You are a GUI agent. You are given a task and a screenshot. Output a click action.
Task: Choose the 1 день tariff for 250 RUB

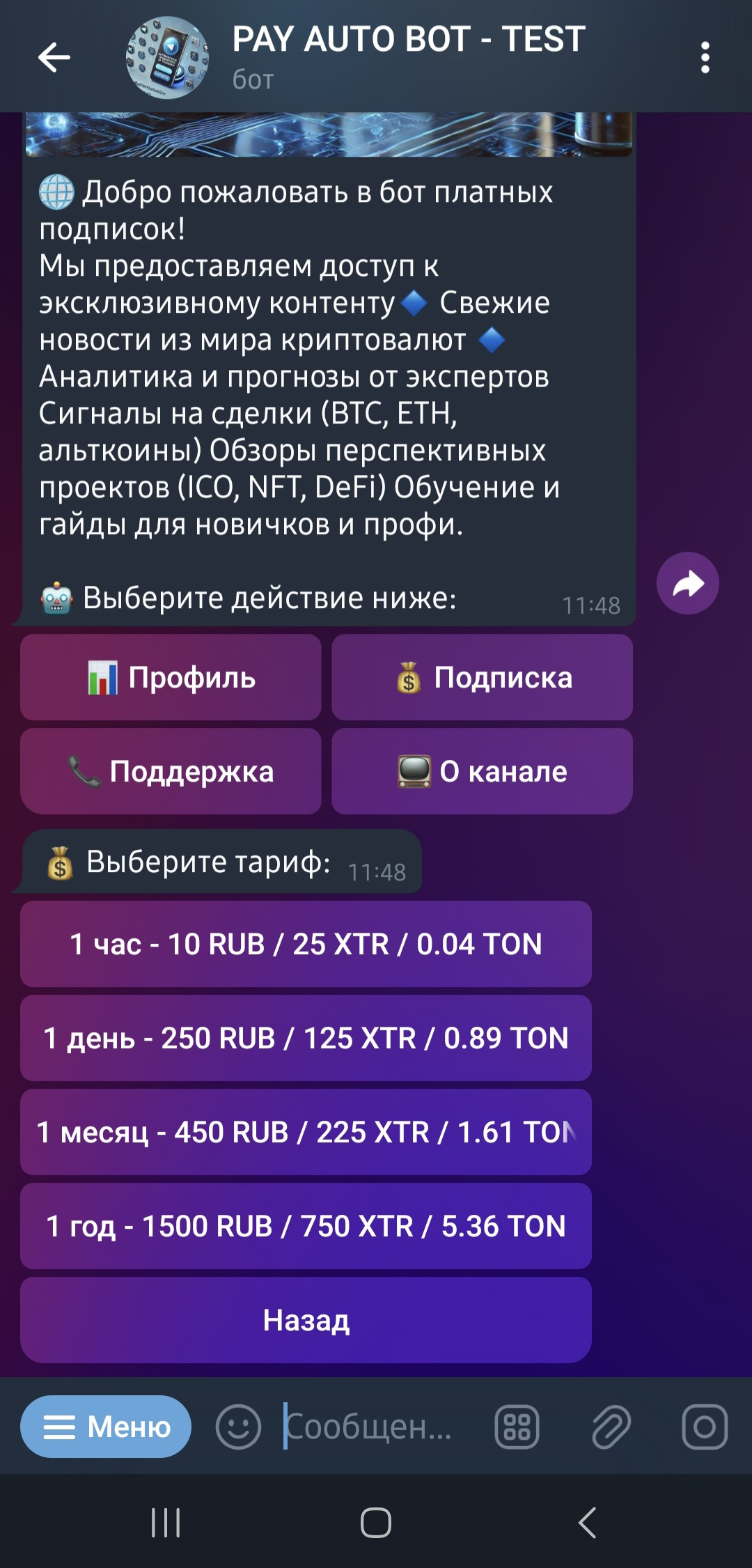tap(306, 1038)
